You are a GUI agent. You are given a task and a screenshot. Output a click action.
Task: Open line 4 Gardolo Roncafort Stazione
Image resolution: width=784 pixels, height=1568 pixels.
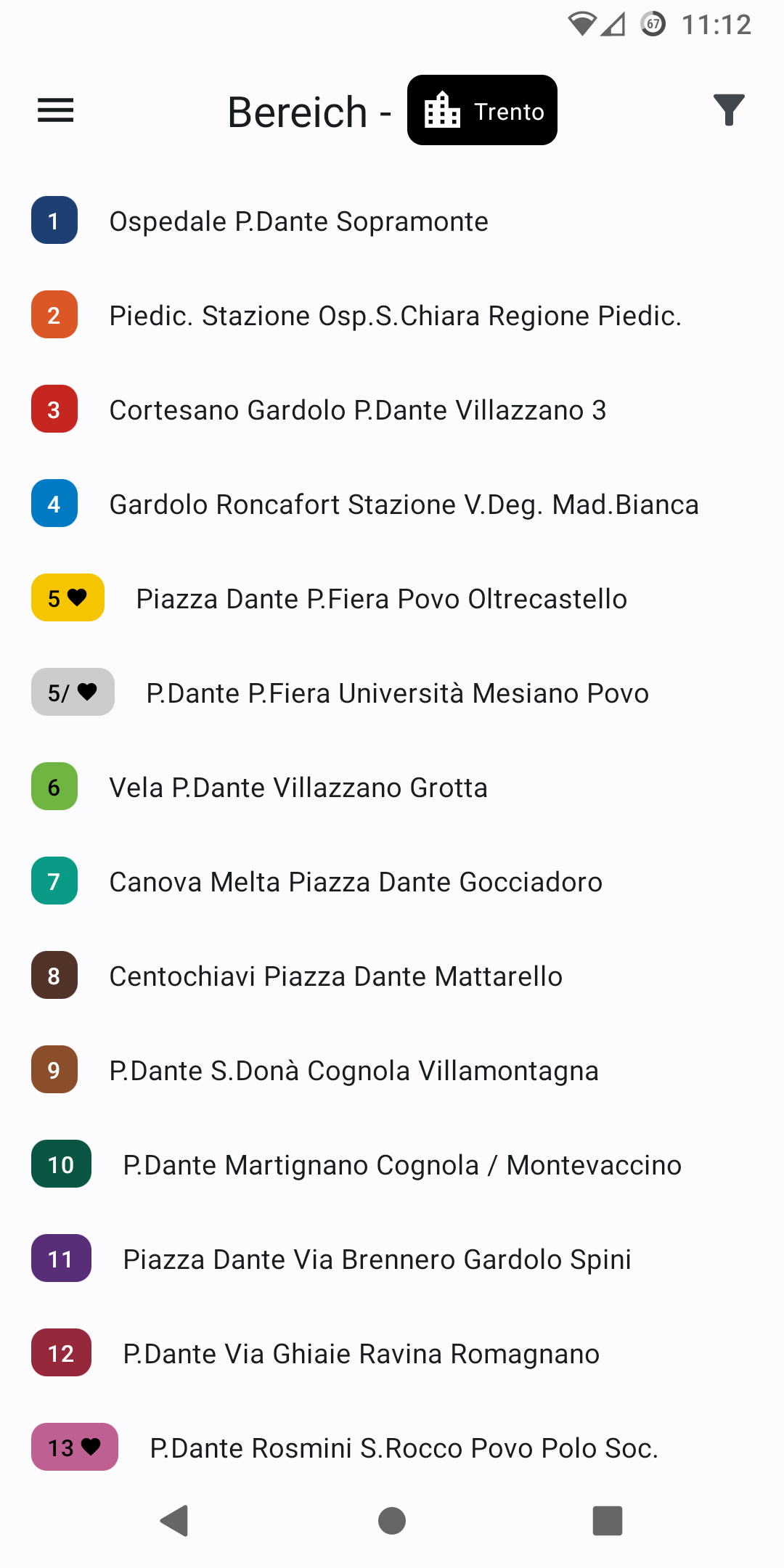[x=404, y=505]
